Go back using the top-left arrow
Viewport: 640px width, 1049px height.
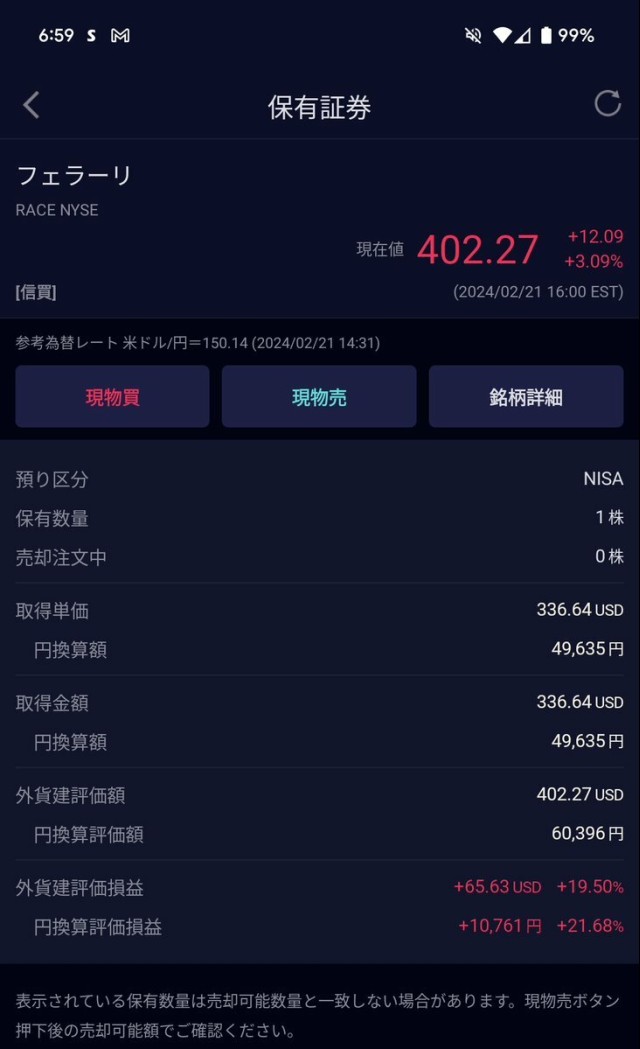(x=31, y=105)
